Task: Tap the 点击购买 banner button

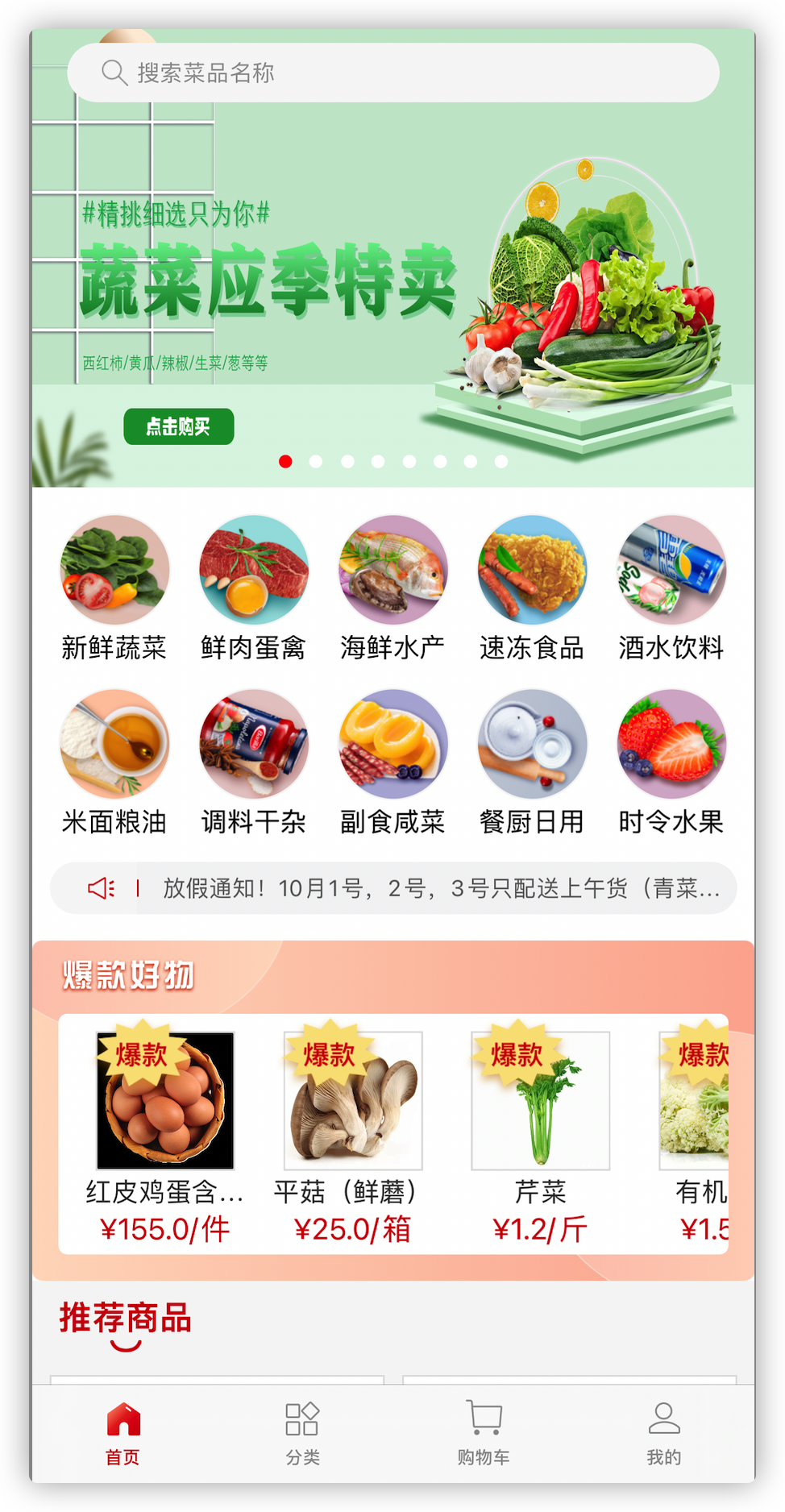Action: (x=178, y=426)
